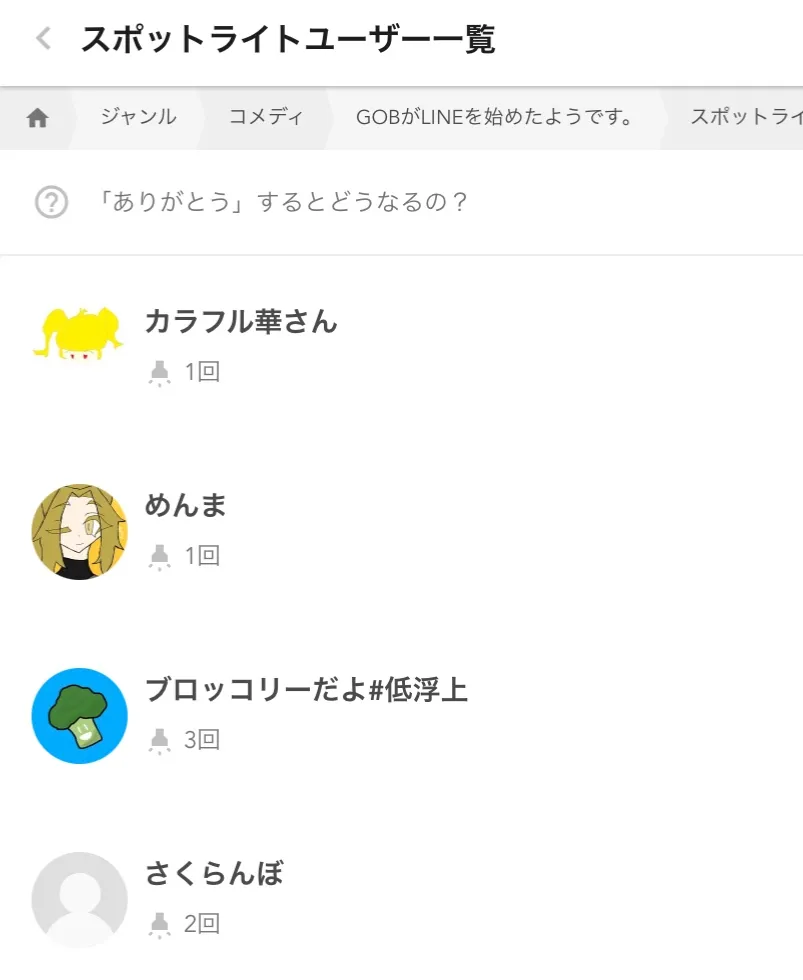Open the GOBがLINEを始めたようです。 breadcrumb
This screenshot has height=980, width=803.
coord(495,118)
